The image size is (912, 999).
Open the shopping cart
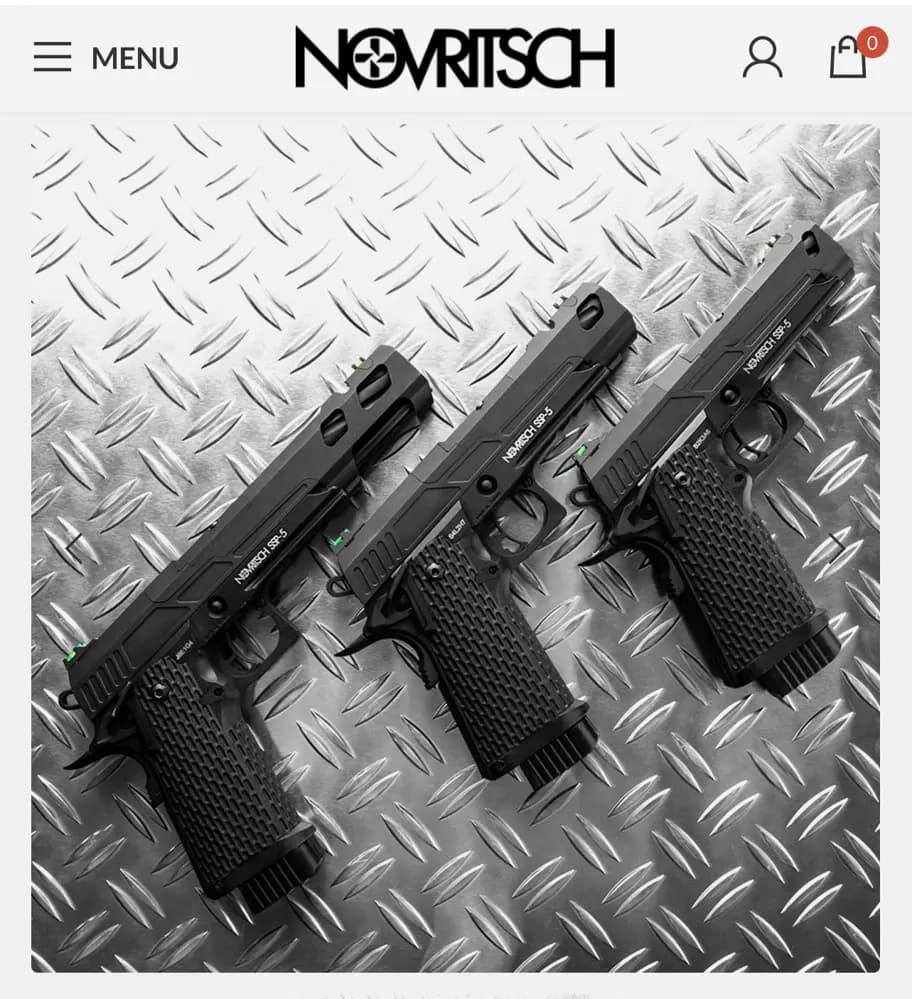click(x=848, y=58)
